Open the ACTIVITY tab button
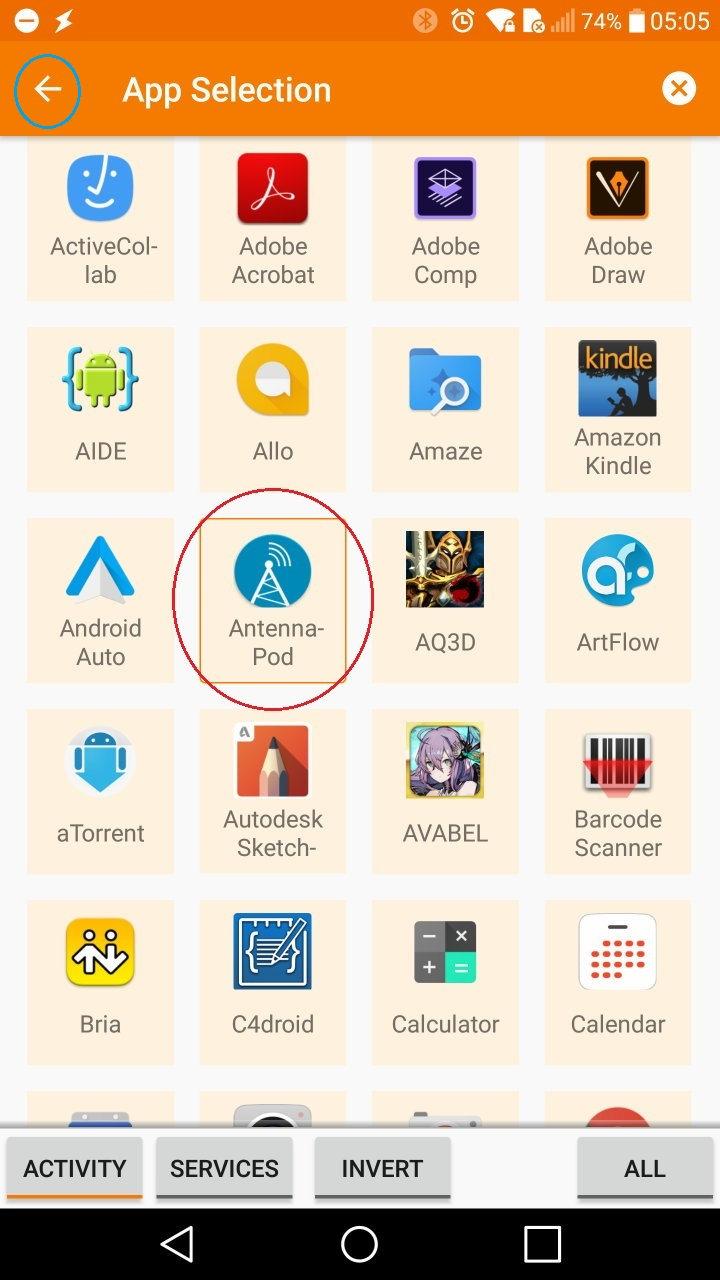 click(x=75, y=1168)
